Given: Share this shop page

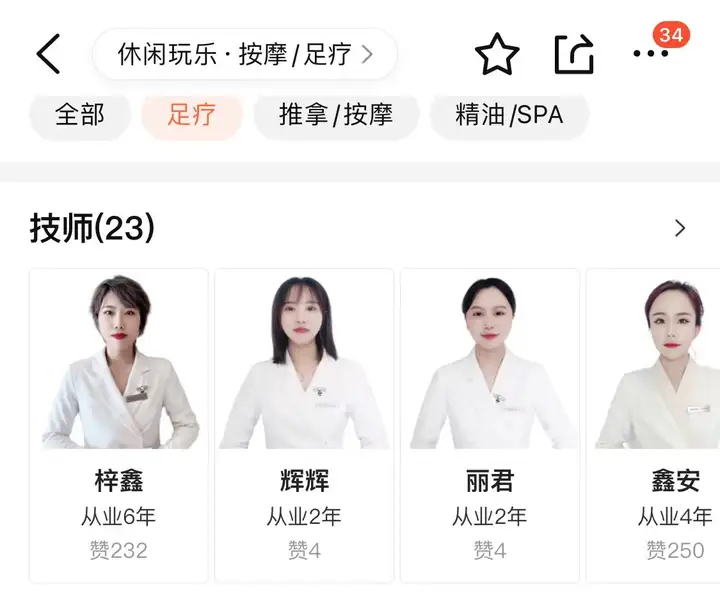Looking at the screenshot, I should tap(574, 54).
